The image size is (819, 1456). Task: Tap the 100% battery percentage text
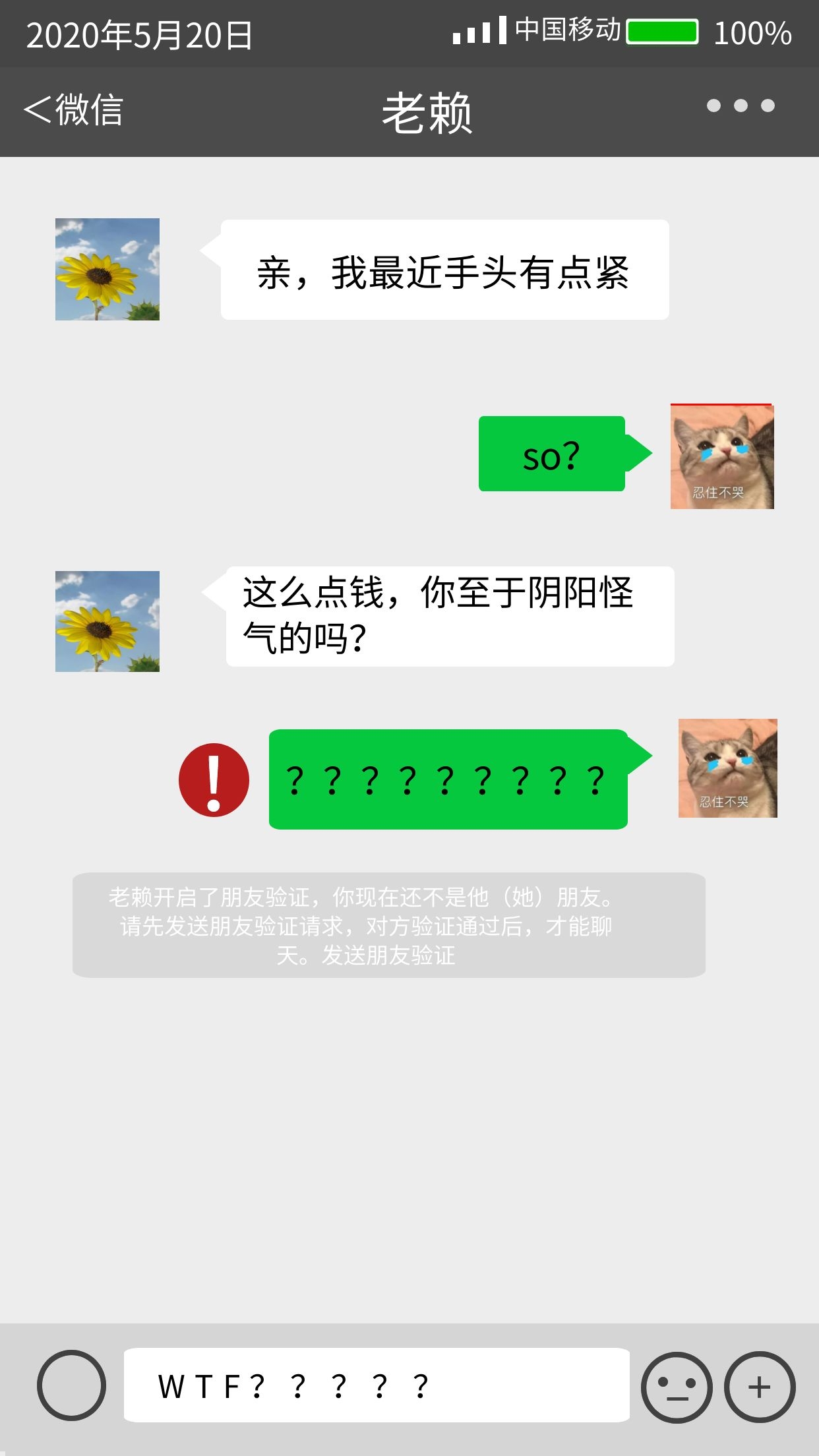click(752, 33)
